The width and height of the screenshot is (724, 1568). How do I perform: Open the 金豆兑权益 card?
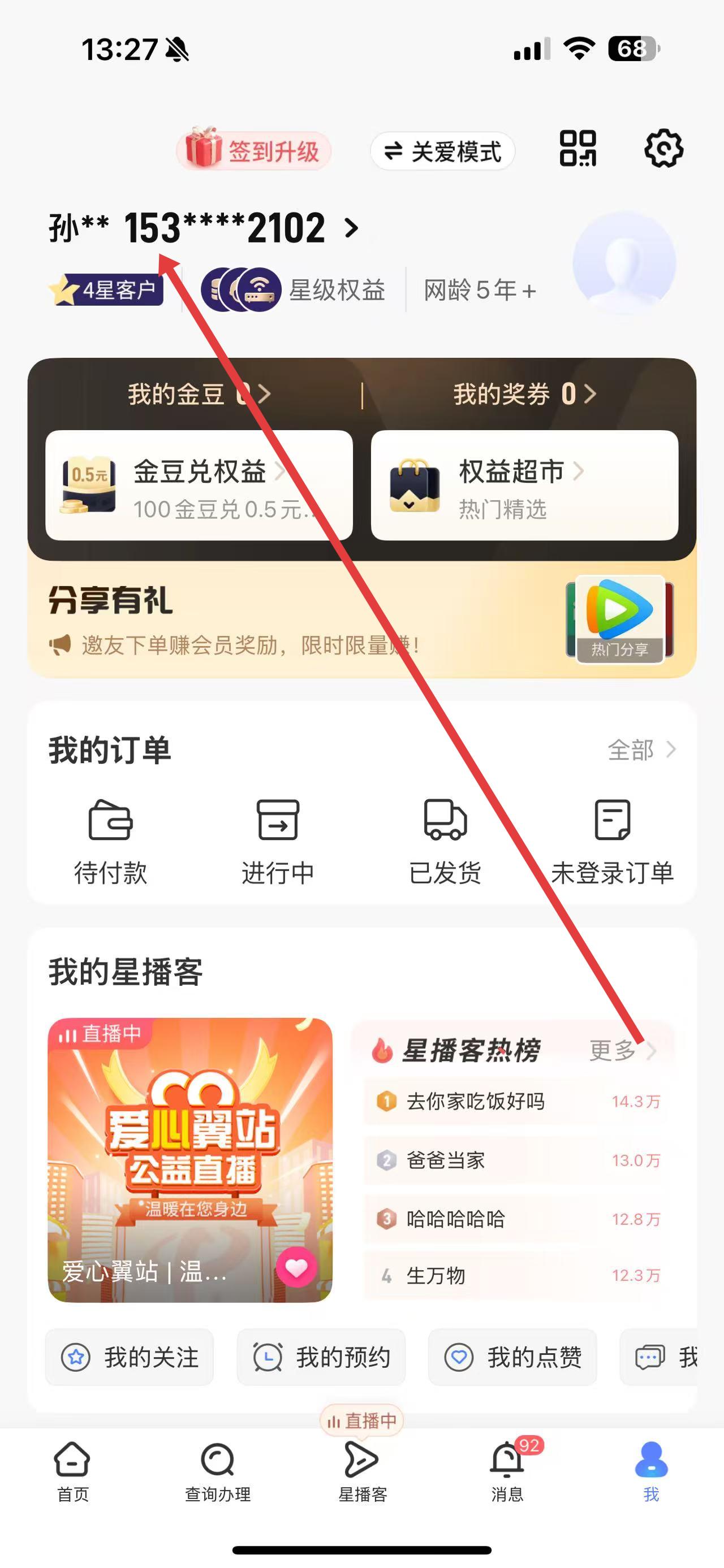coord(199,485)
